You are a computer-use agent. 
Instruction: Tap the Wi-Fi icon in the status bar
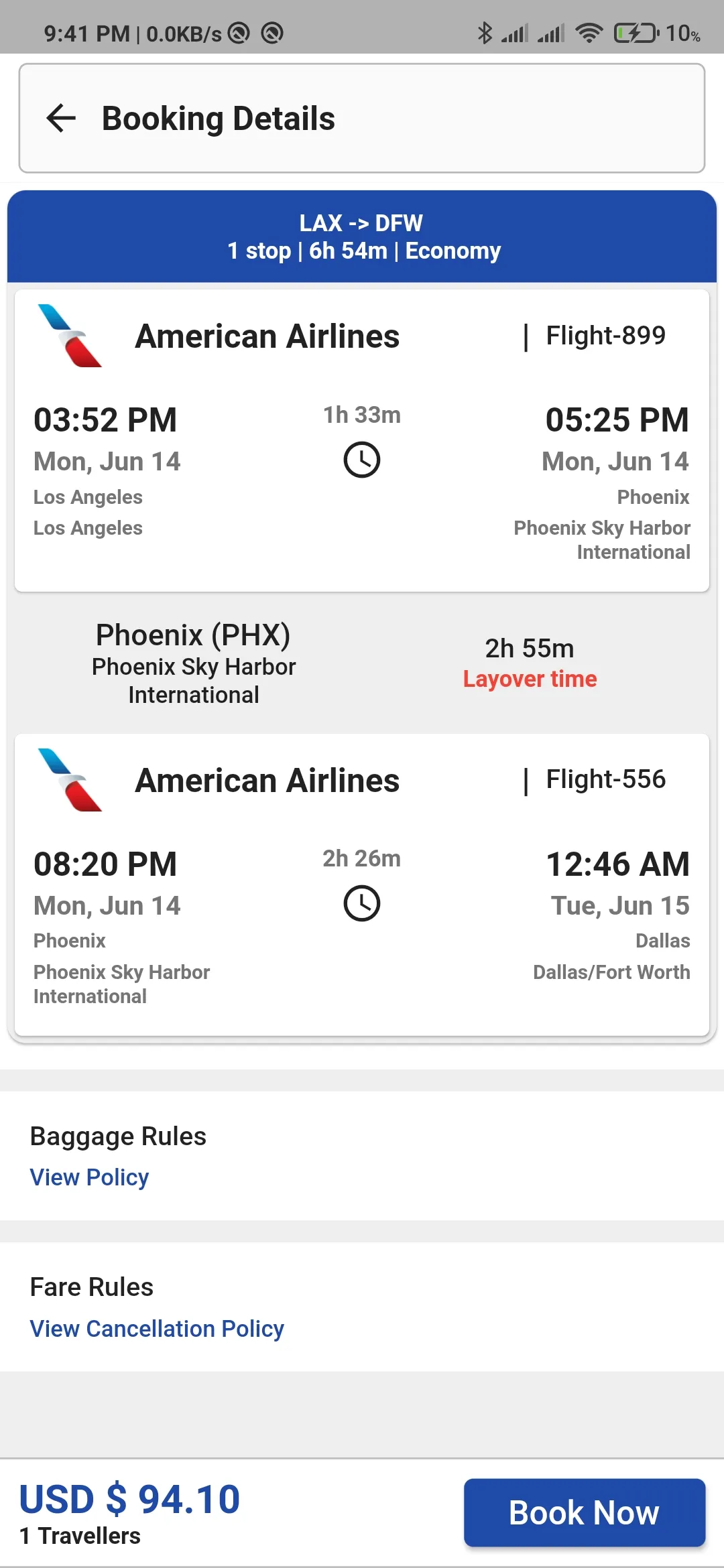(x=589, y=32)
